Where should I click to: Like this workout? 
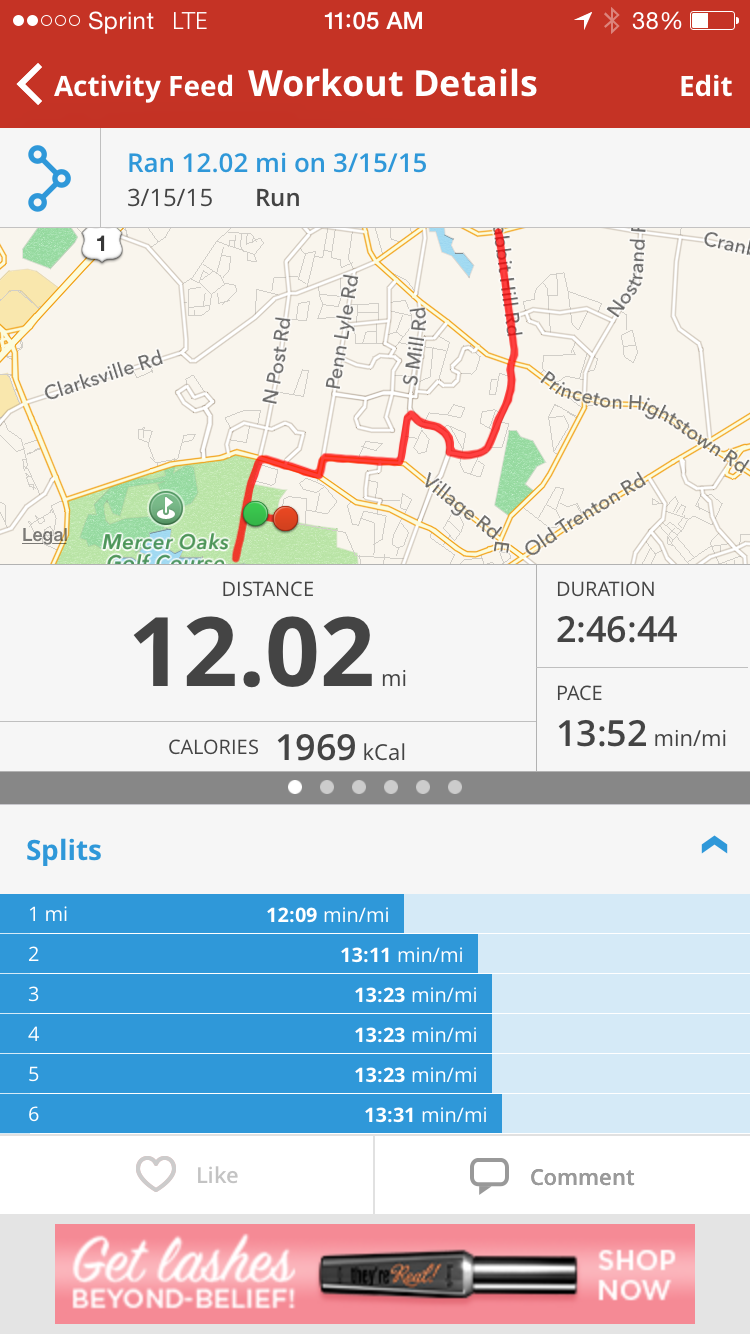187,1175
